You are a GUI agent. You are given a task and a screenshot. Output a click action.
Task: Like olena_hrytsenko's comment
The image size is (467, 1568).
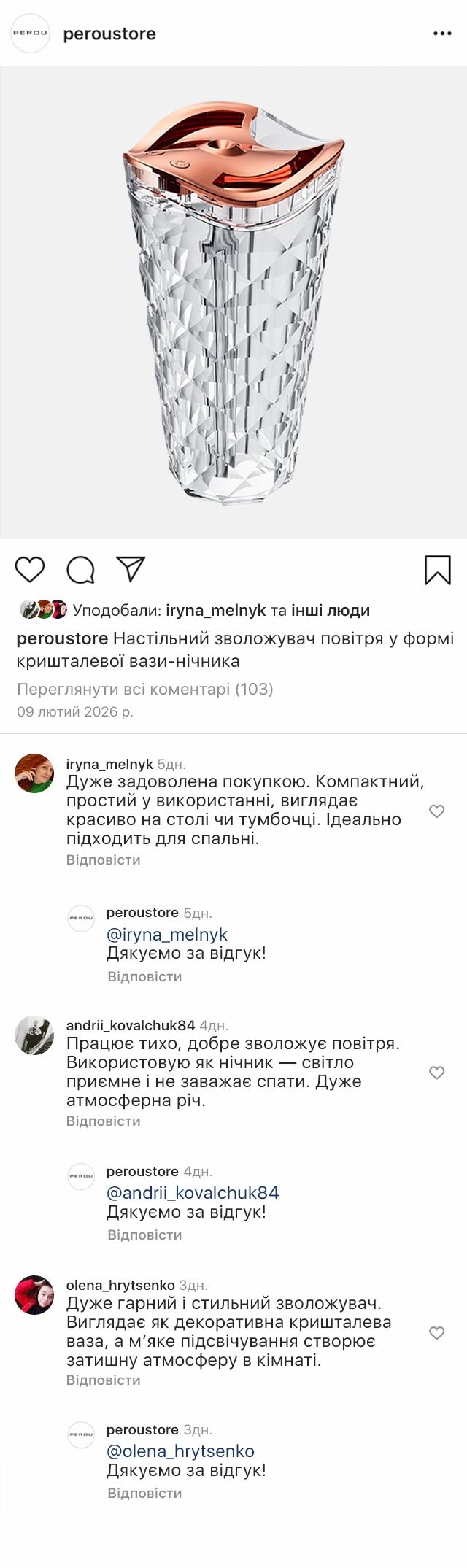coord(436,1333)
